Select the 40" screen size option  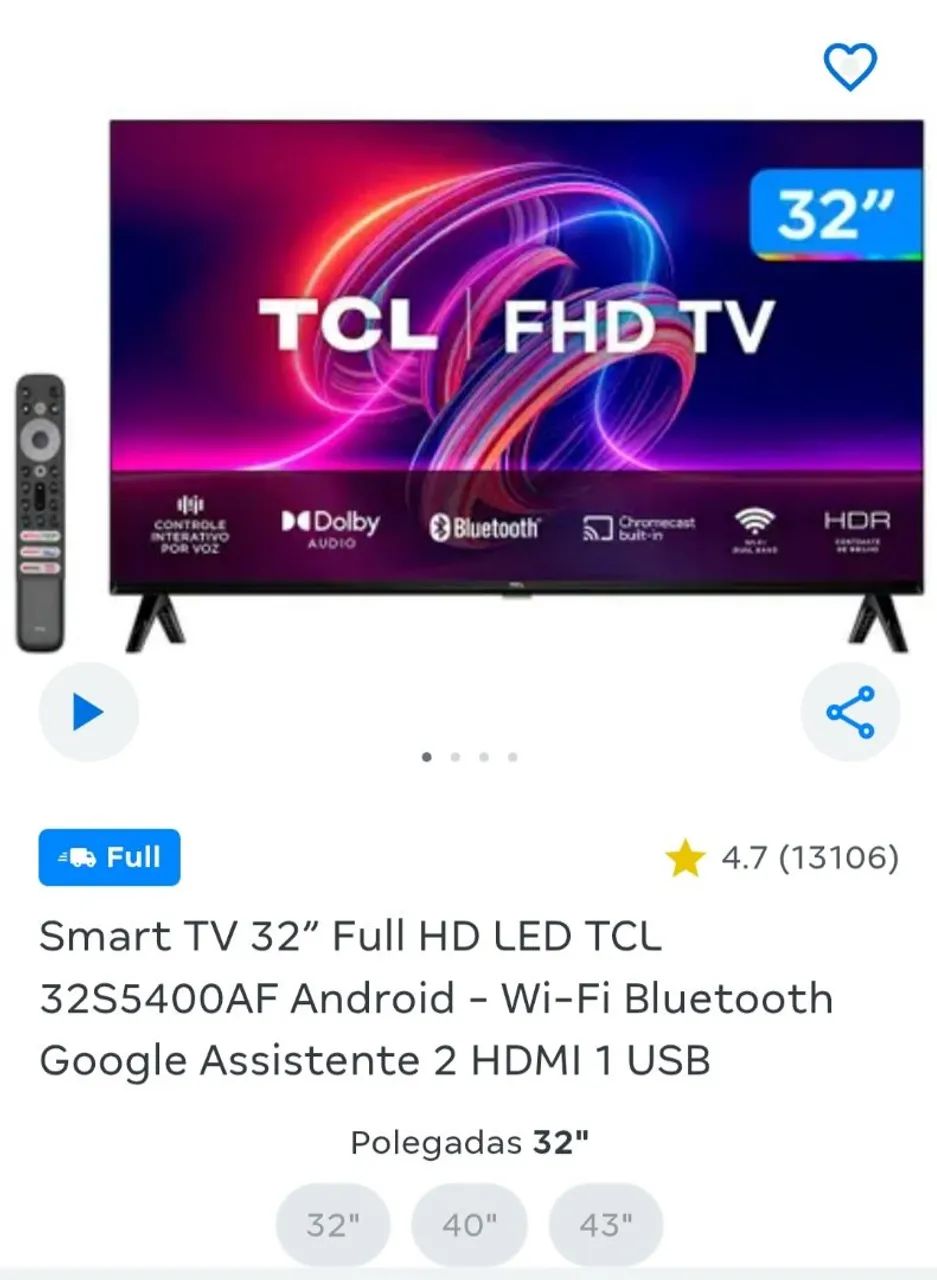tap(469, 1224)
